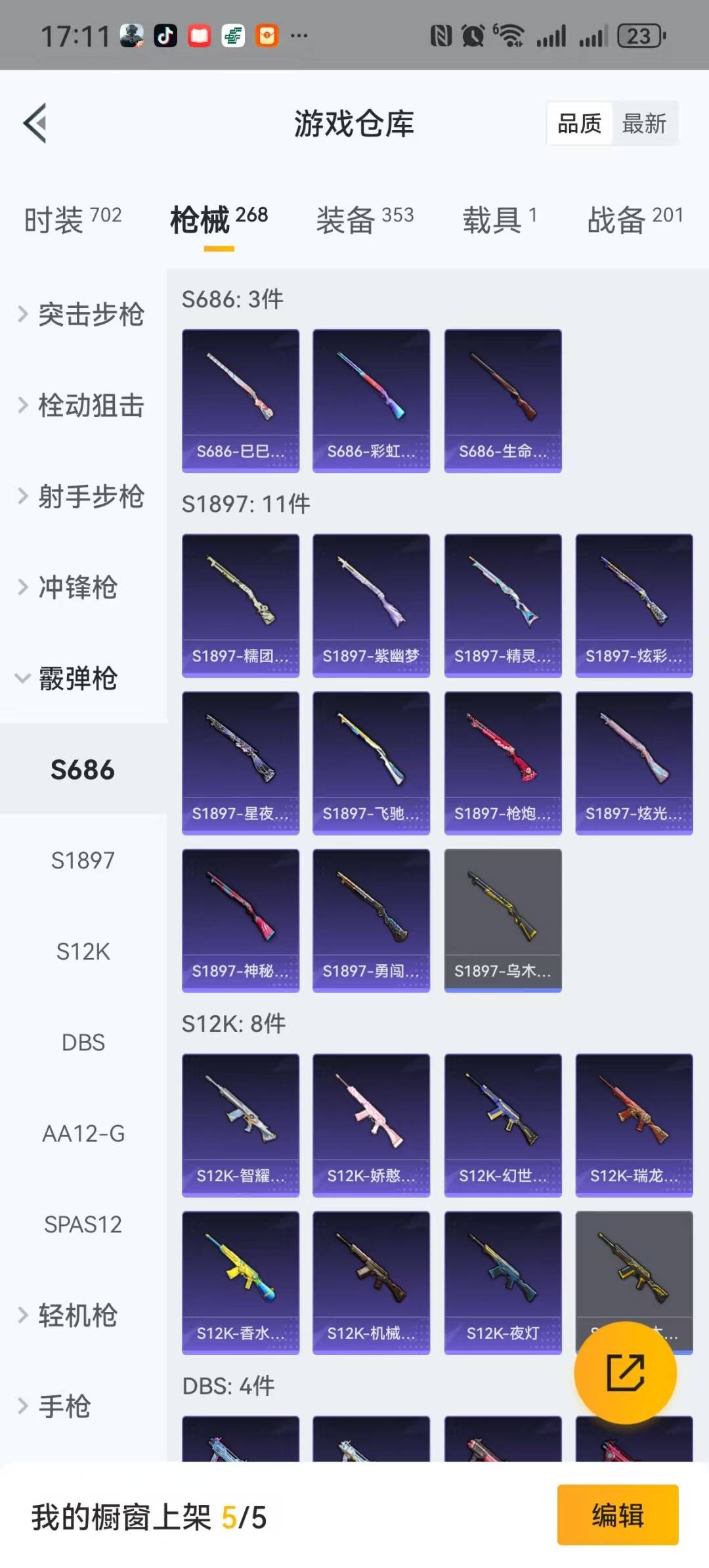Sort warehouse by 品质

(579, 123)
